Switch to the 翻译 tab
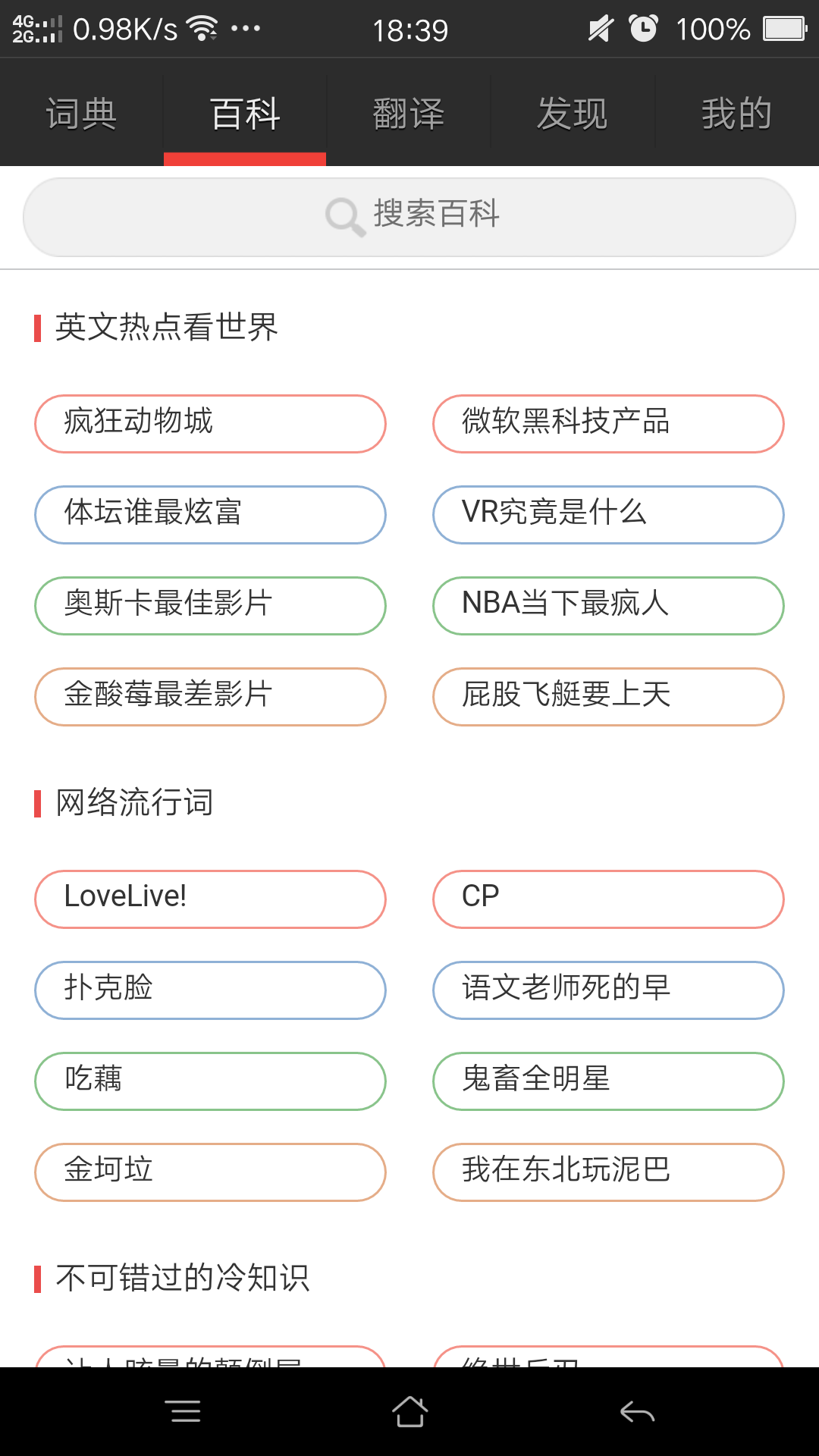The height and width of the screenshot is (1456, 819). click(x=409, y=114)
